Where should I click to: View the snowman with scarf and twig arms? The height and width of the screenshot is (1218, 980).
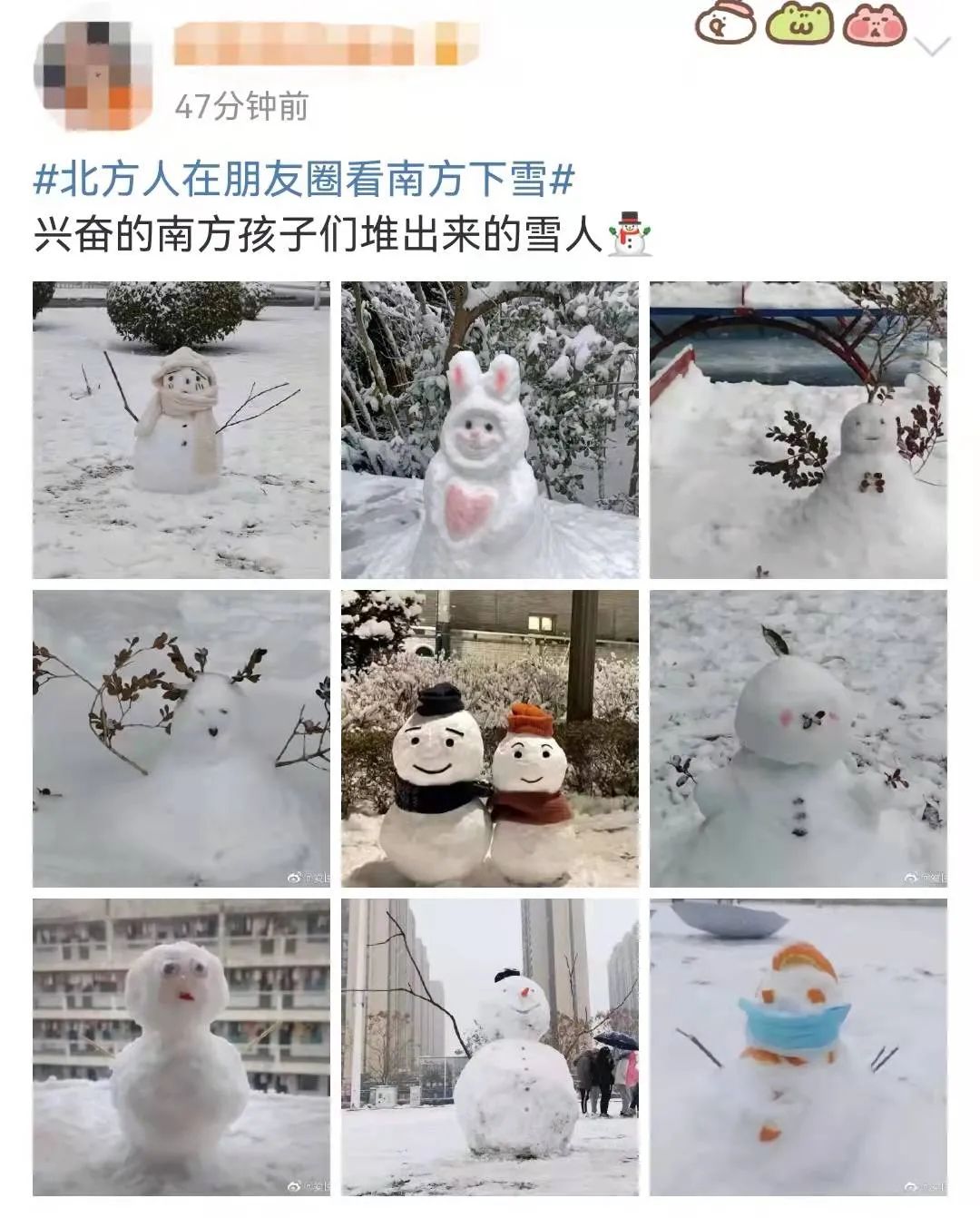(x=181, y=429)
